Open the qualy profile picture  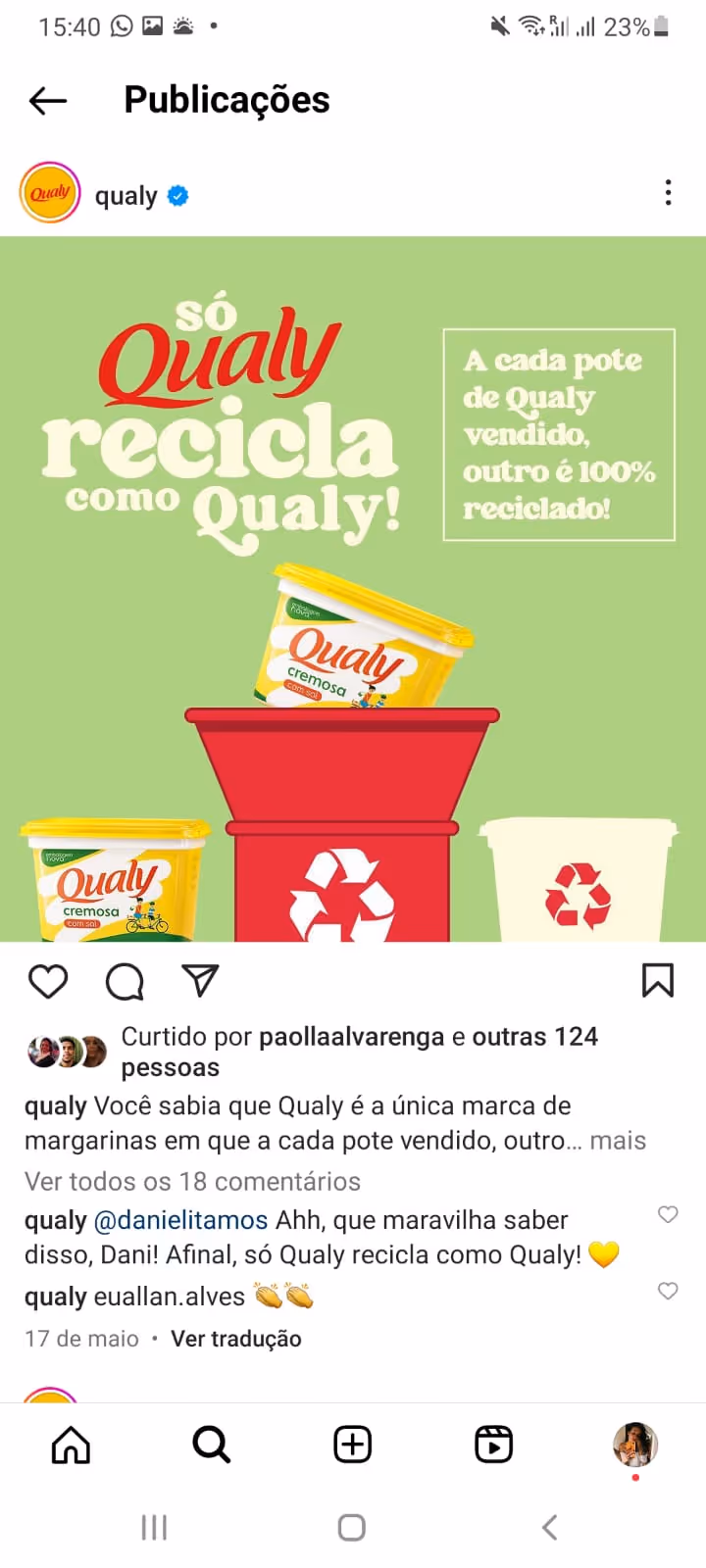tap(50, 193)
